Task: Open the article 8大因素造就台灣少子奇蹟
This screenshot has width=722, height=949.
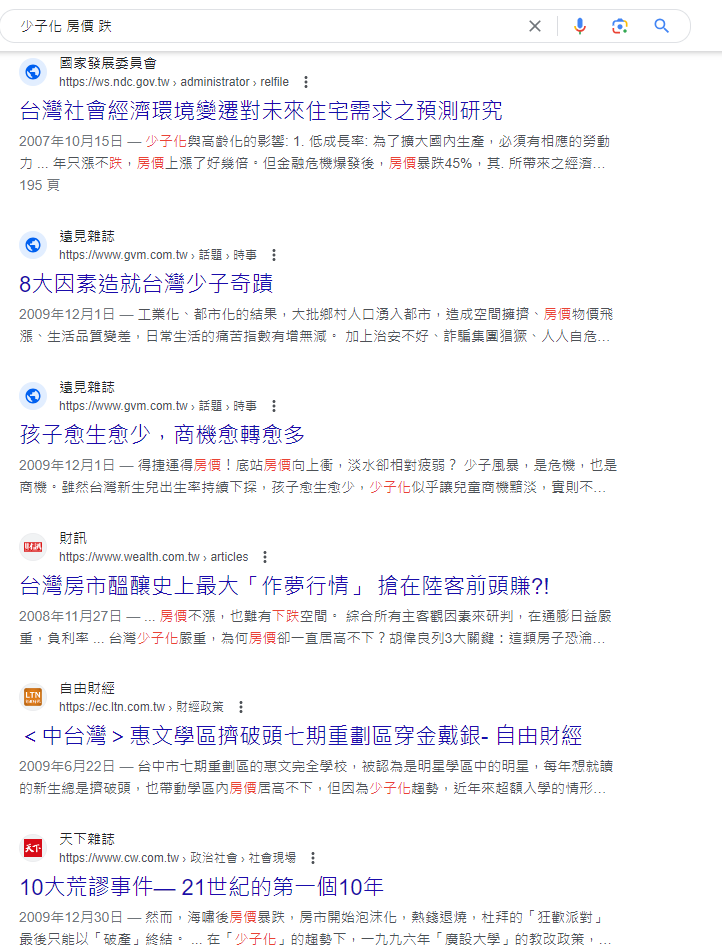Action: coord(146,283)
